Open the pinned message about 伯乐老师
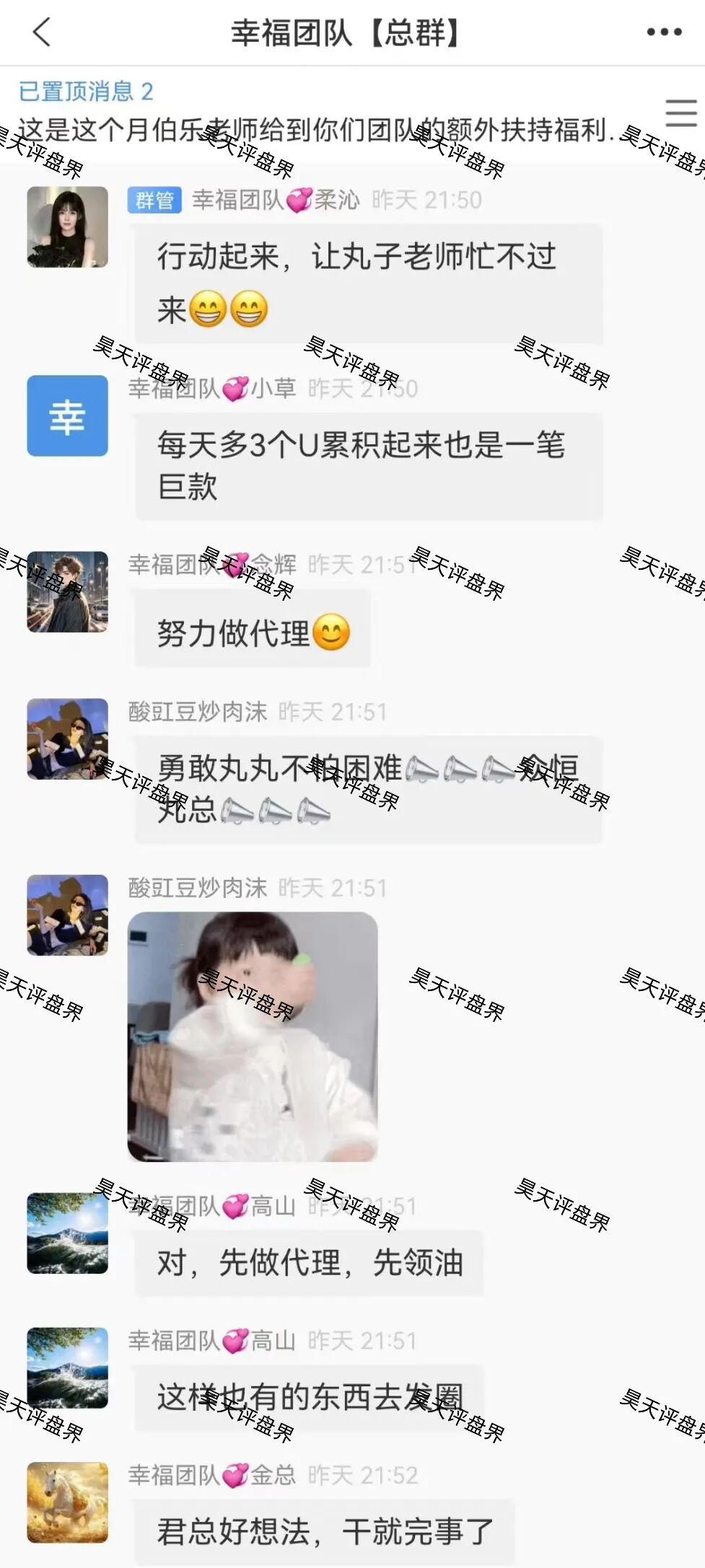 310,130
